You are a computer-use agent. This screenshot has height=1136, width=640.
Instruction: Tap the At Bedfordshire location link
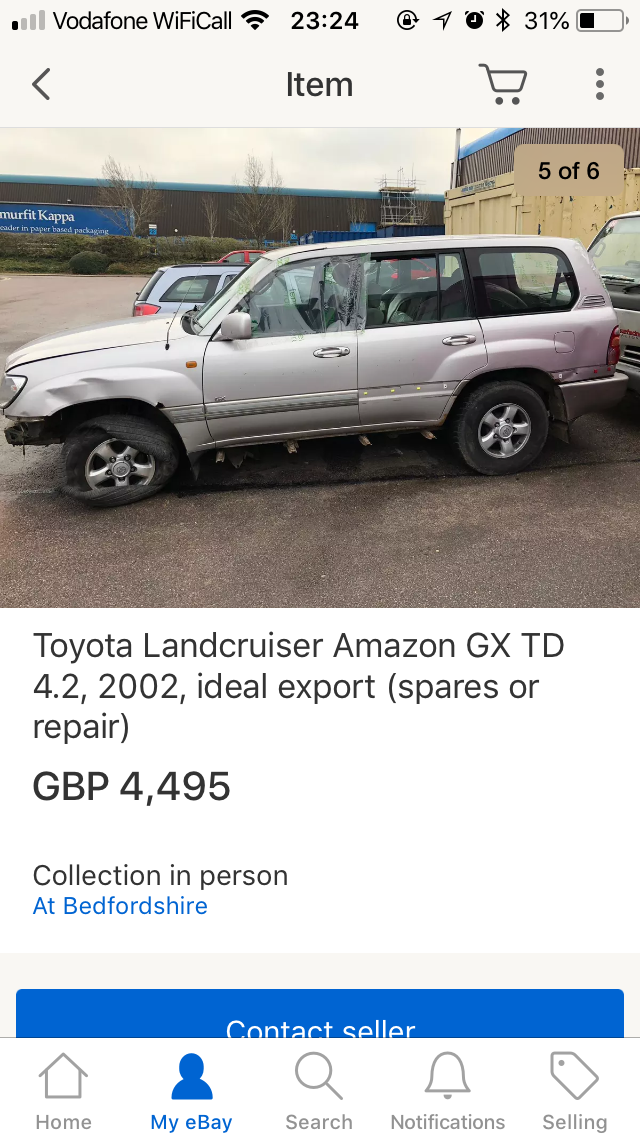point(120,906)
